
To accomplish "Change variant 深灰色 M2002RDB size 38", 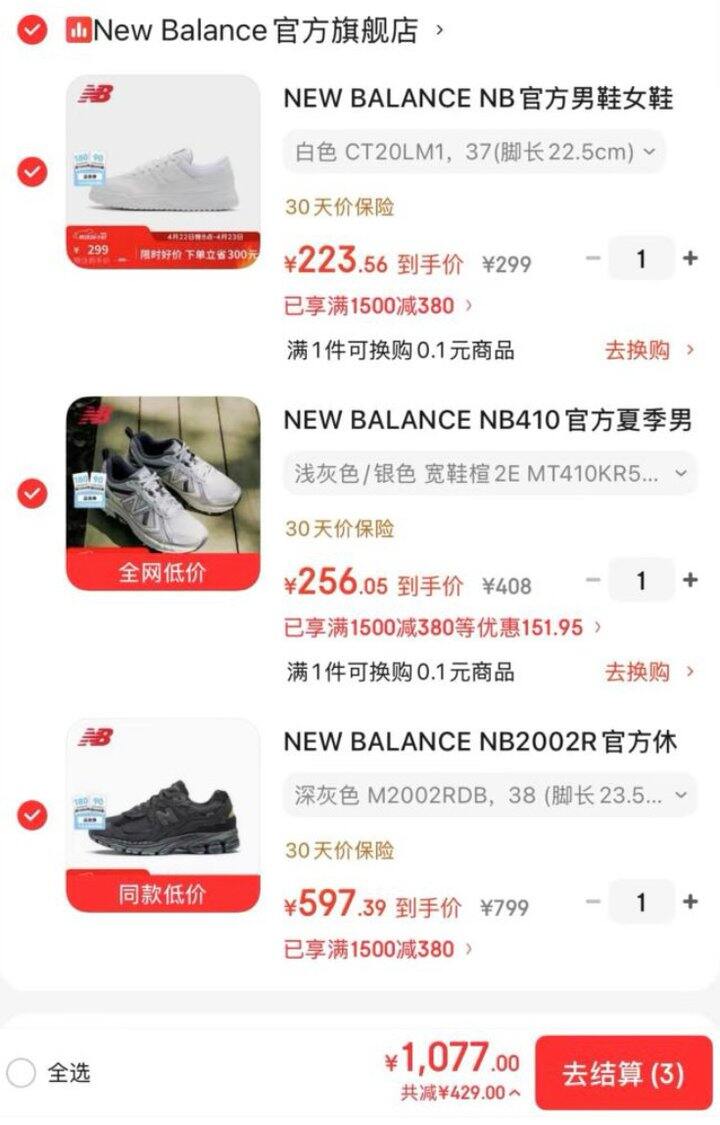I will pos(489,795).
